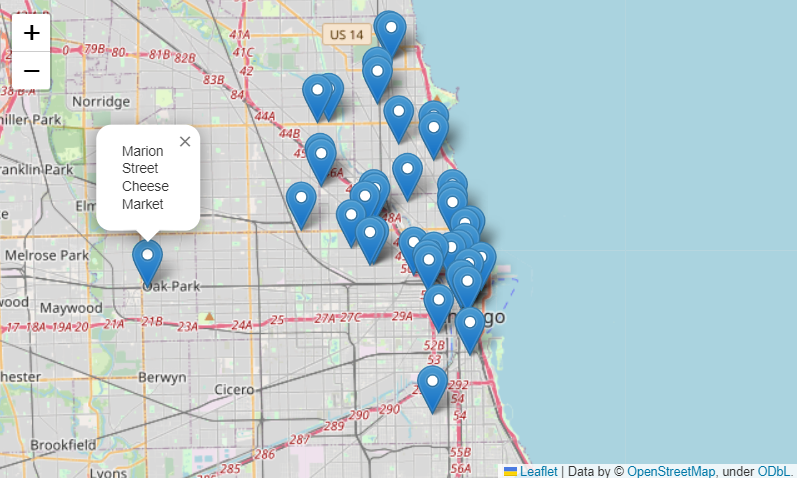This screenshot has width=797, height=478.
Task: Zoom out of the map
Action: tap(32, 71)
